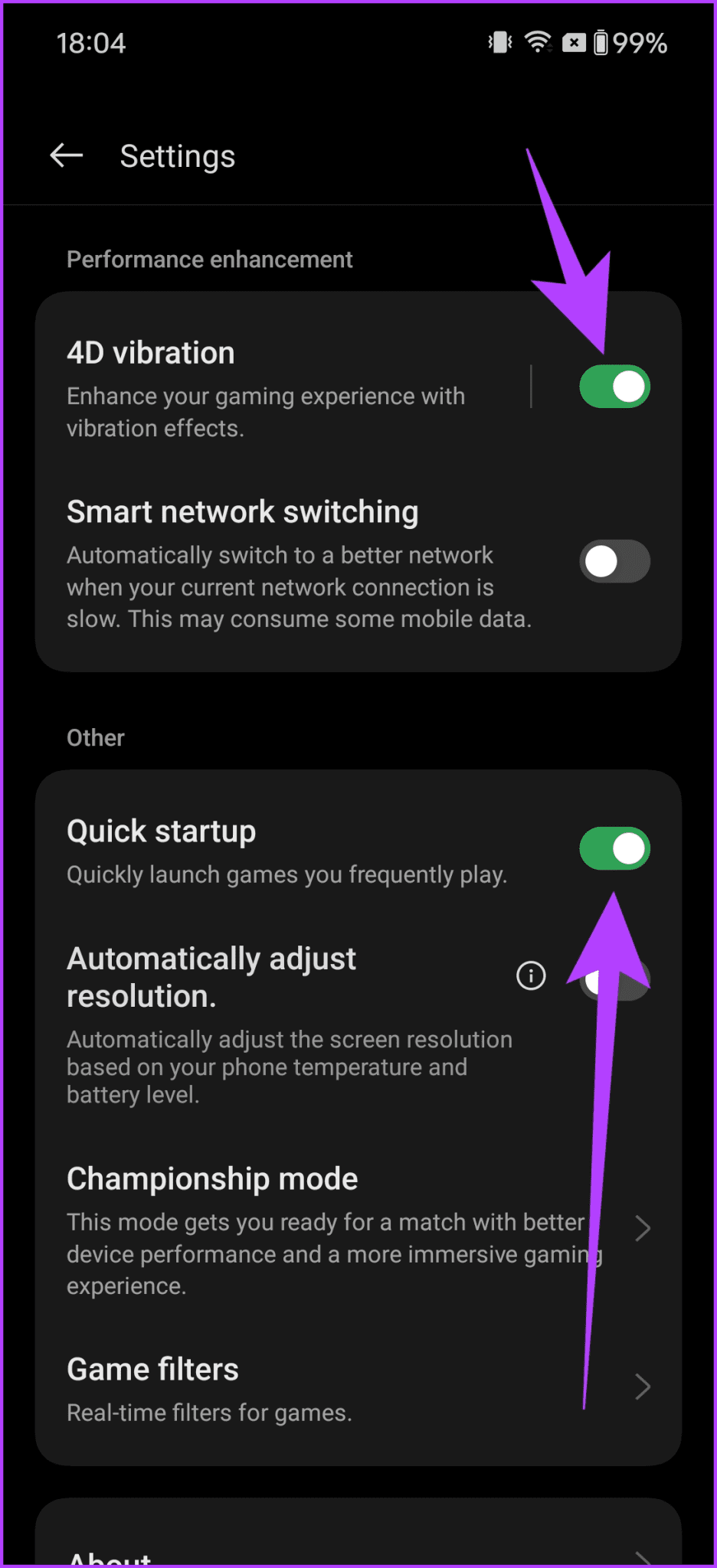
Task: Enable Smart network switching
Action: pyautogui.click(x=614, y=561)
